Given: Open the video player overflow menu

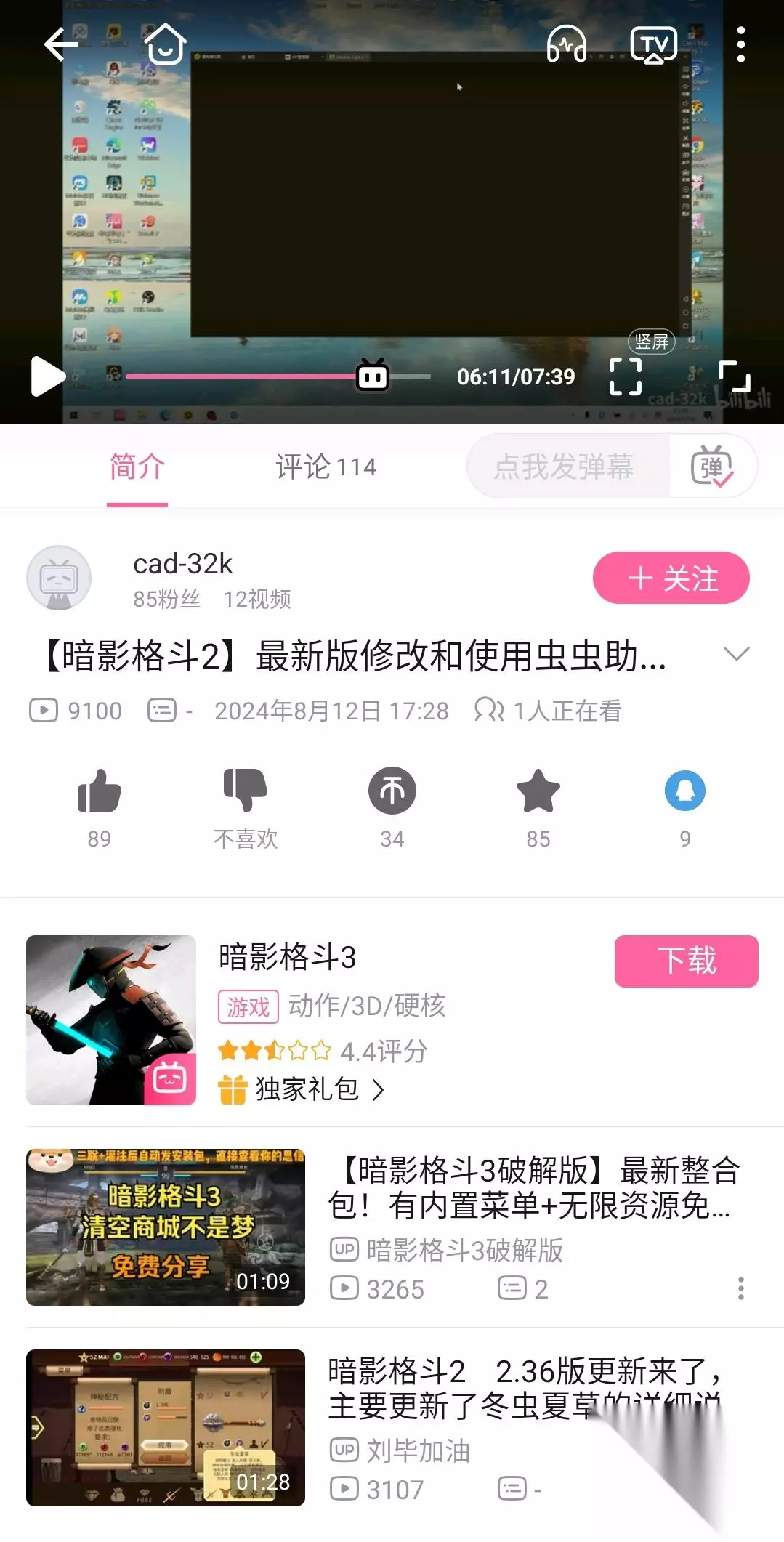Looking at the screenshot, I should point(740,45).
